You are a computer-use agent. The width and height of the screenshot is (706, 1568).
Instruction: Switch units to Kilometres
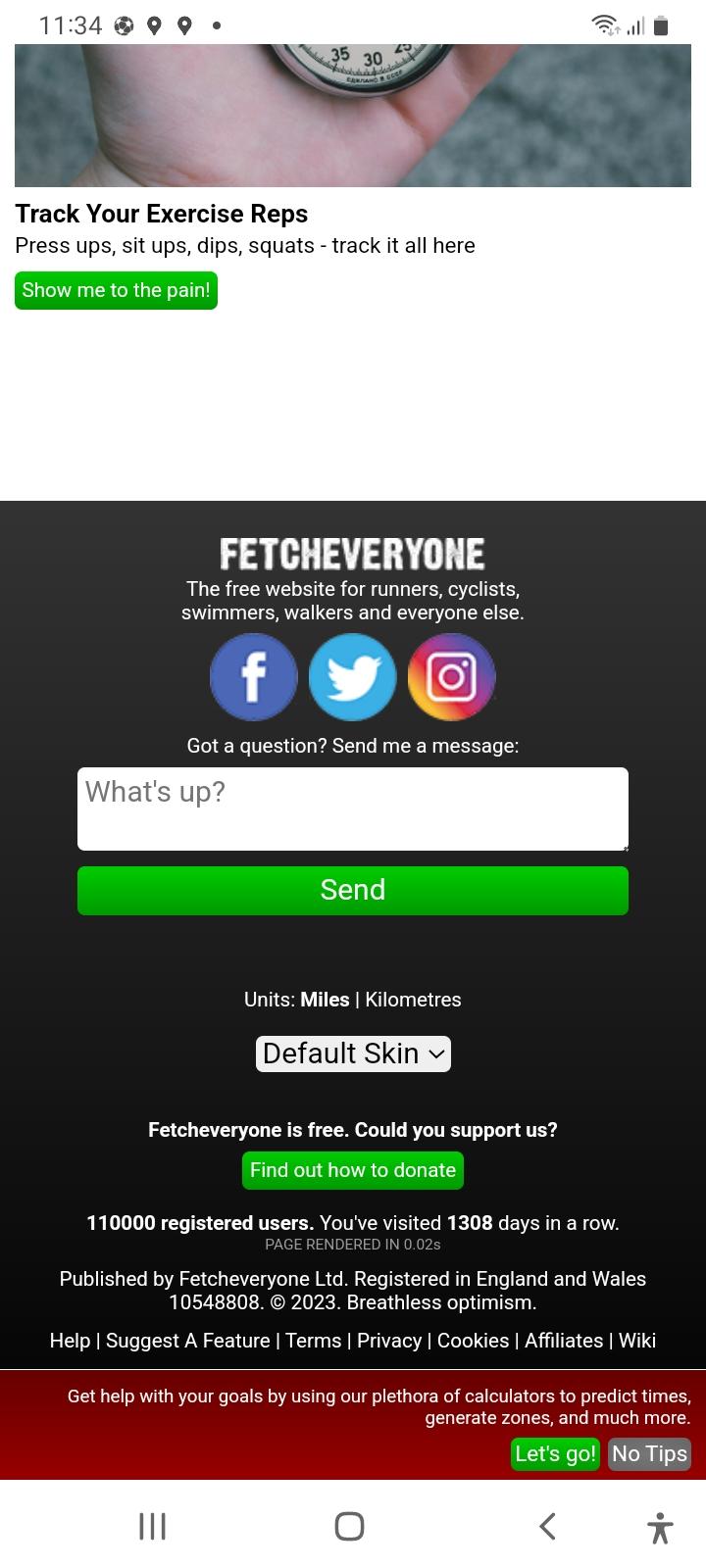point(413,1000)
